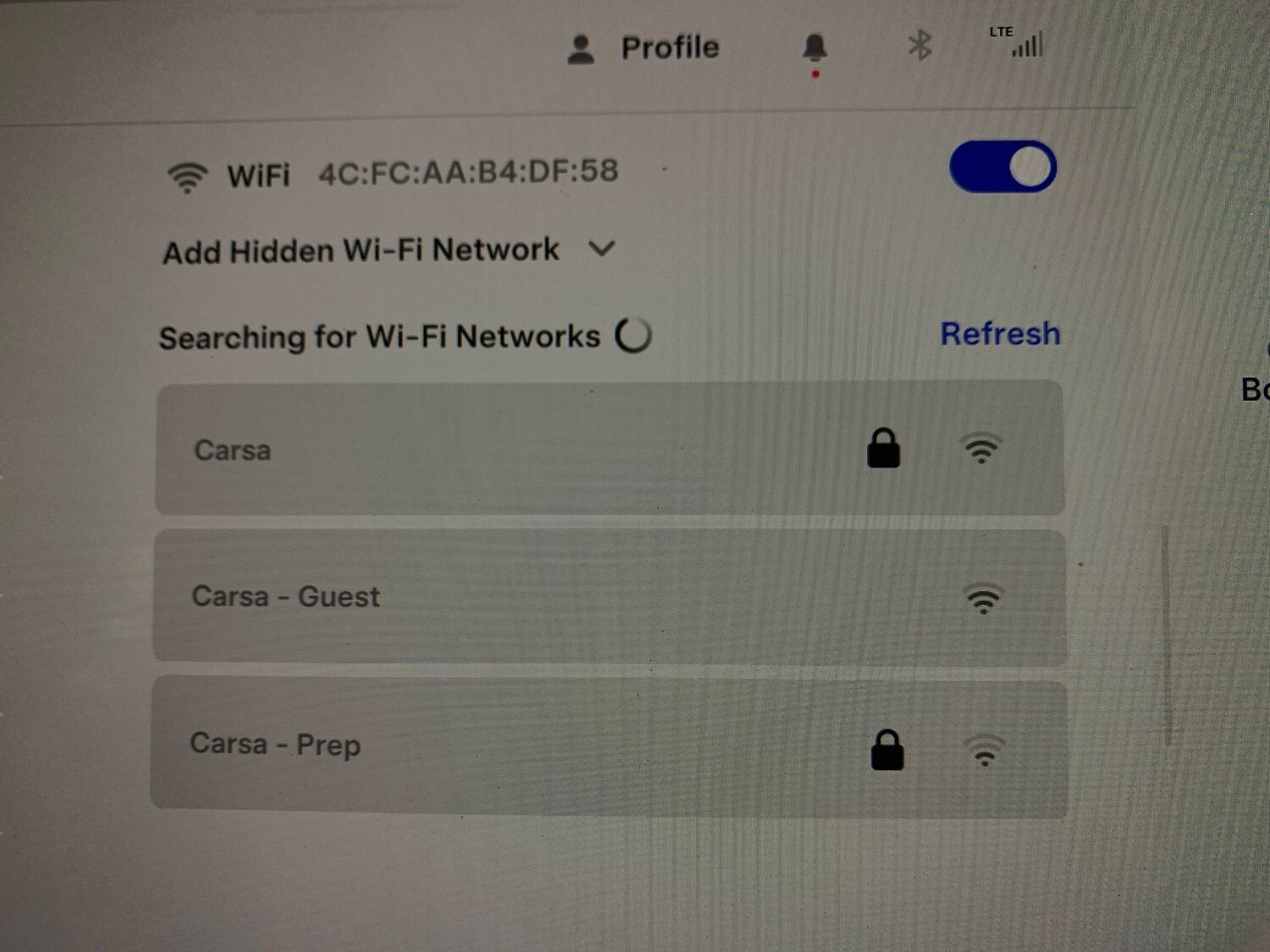Image resolution: width=1270 pixels, height=952 pixels.
Task: Expand Add Hidden Wi-Fi Network
Action: (388, 250)
